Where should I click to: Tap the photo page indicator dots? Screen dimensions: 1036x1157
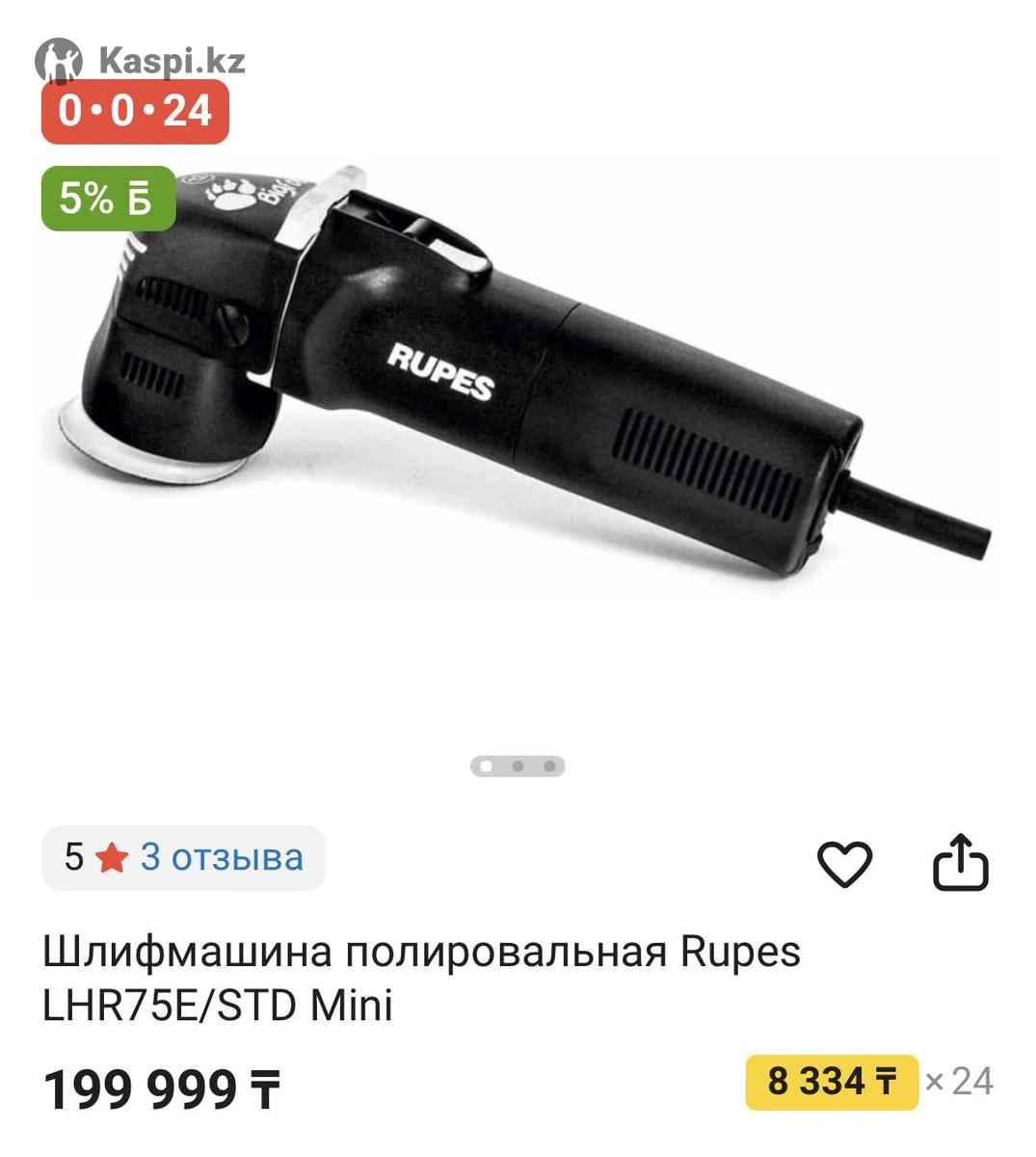pos(518,767)
